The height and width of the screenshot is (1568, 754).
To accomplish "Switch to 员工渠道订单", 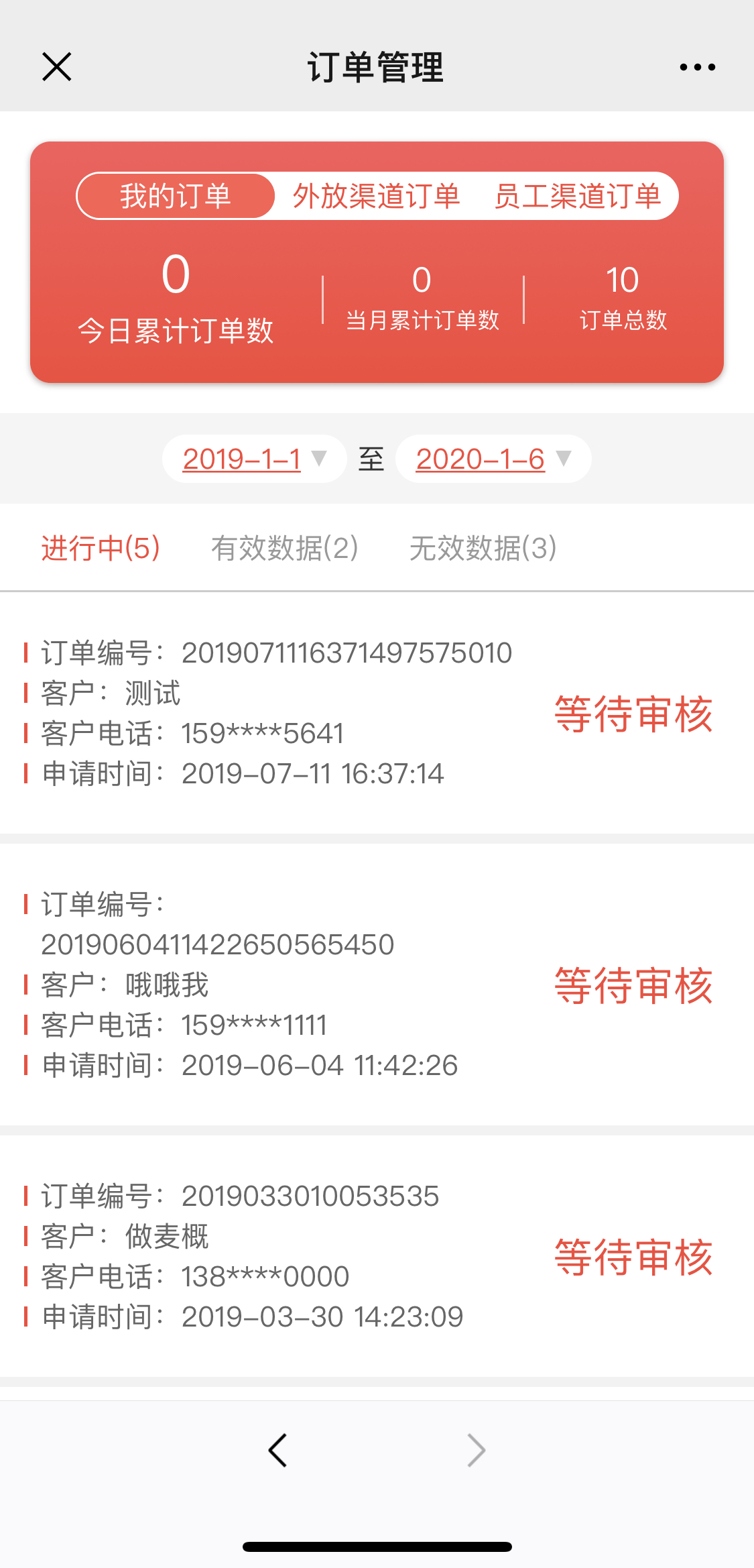I will (577, 197).
